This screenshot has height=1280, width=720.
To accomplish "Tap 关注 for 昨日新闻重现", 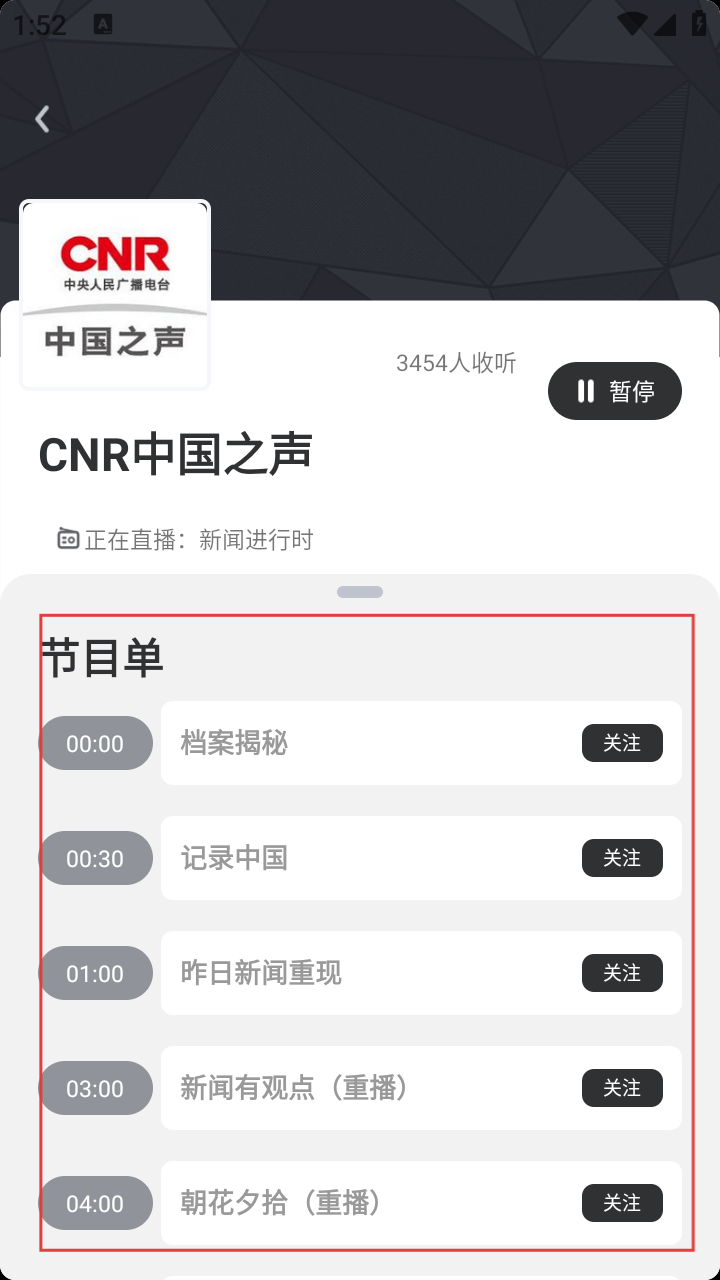I will (x=621, y=973).
